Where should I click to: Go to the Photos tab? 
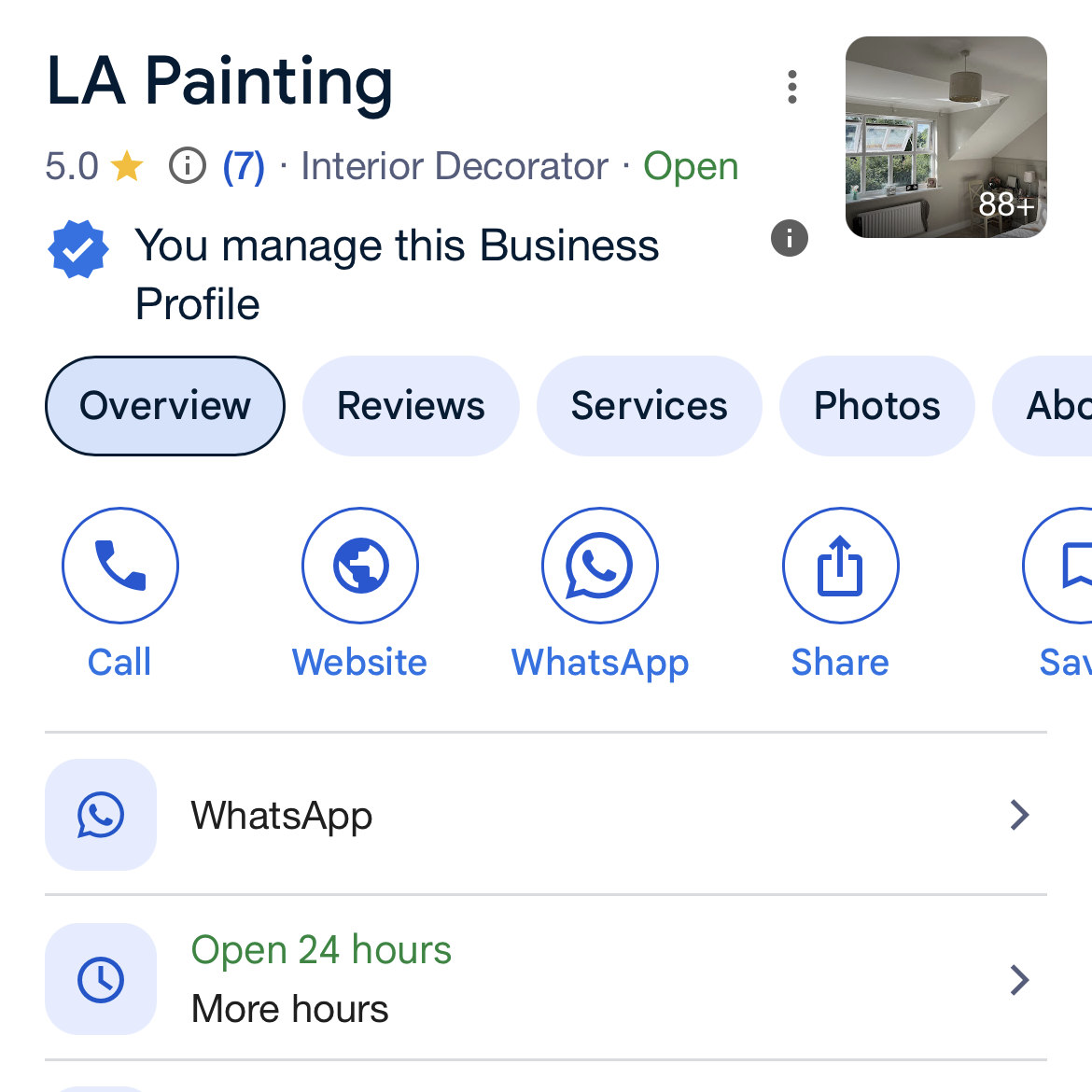click(x=876, y=406)
